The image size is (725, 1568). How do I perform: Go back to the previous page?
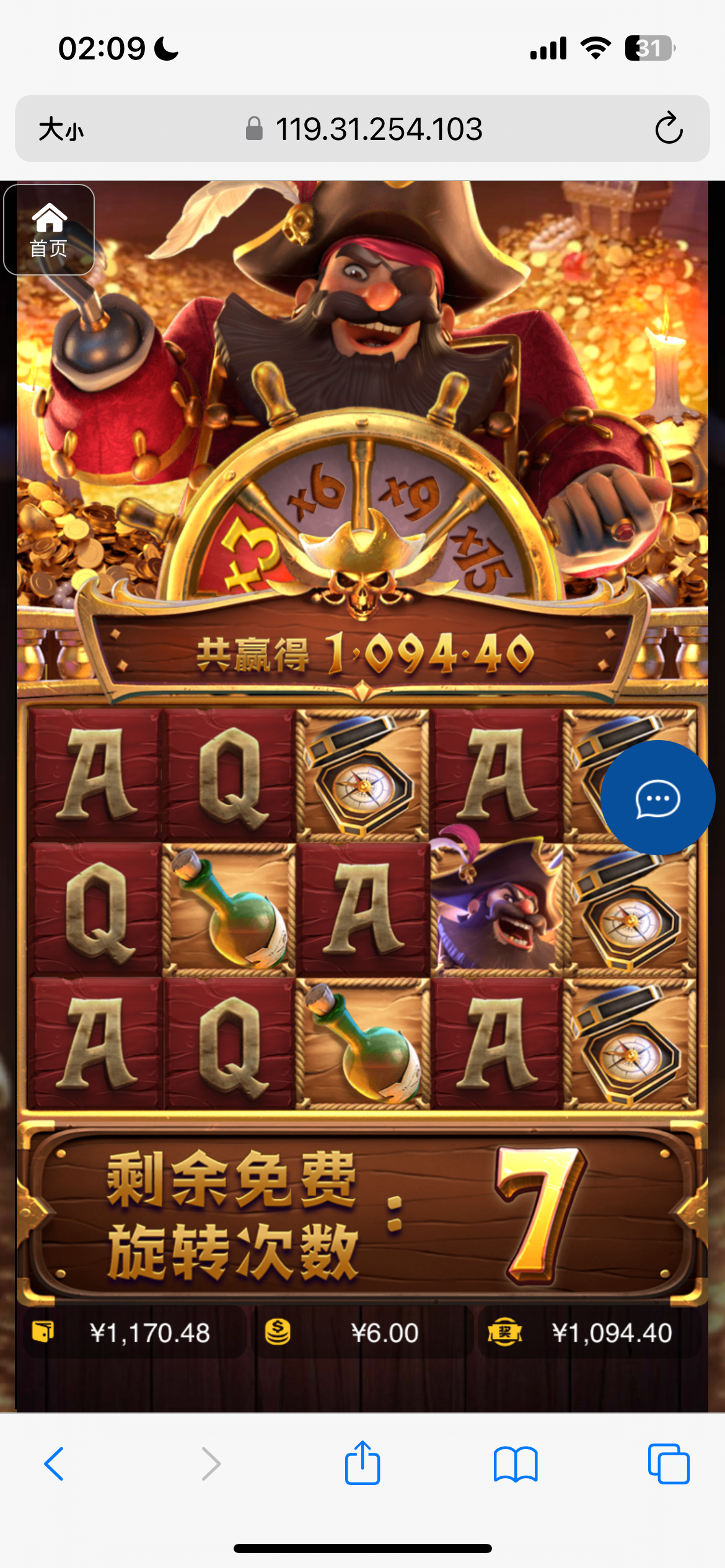(54, 1464)
